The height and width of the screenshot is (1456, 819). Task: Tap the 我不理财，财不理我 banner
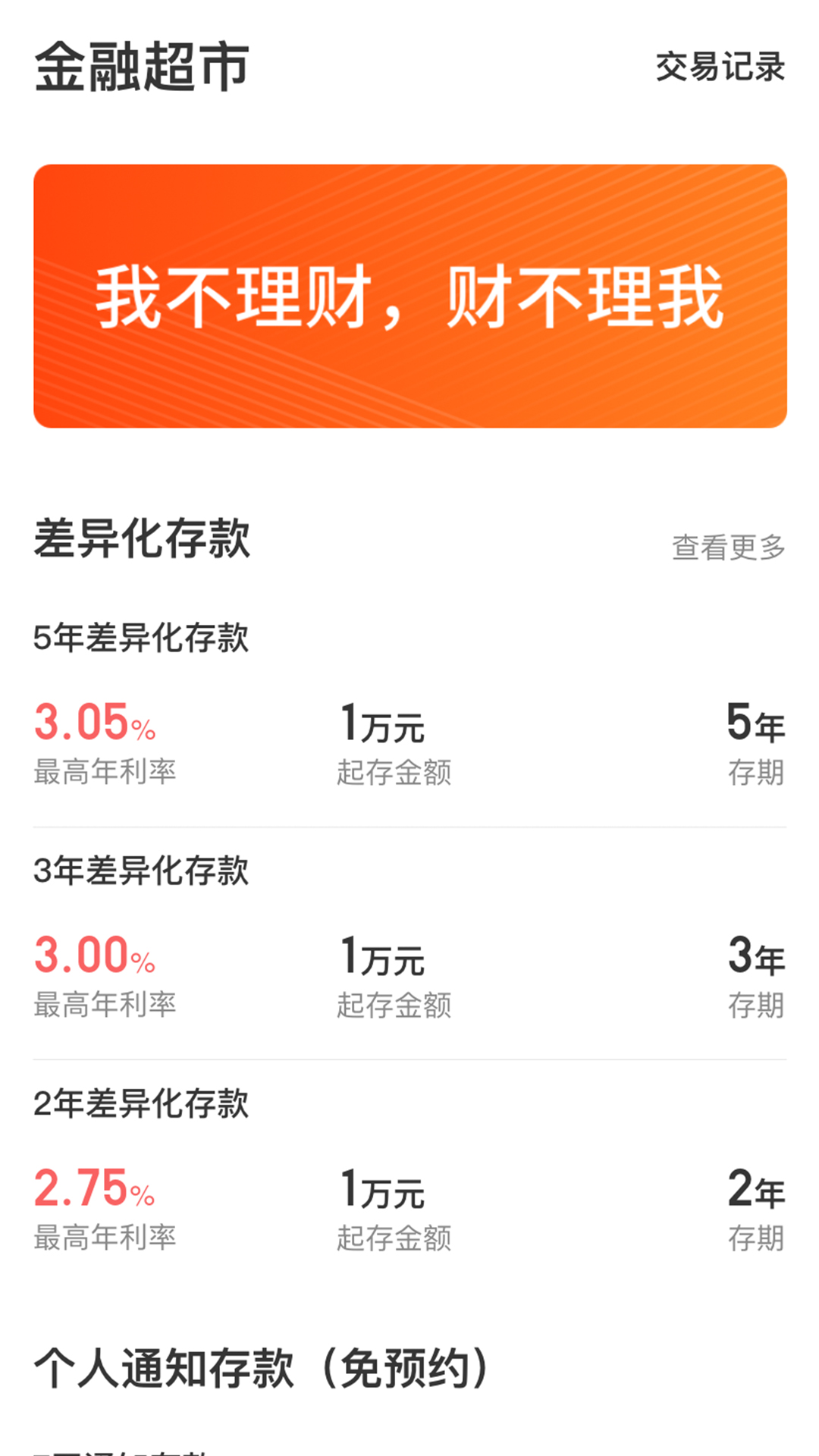point(409,296)
